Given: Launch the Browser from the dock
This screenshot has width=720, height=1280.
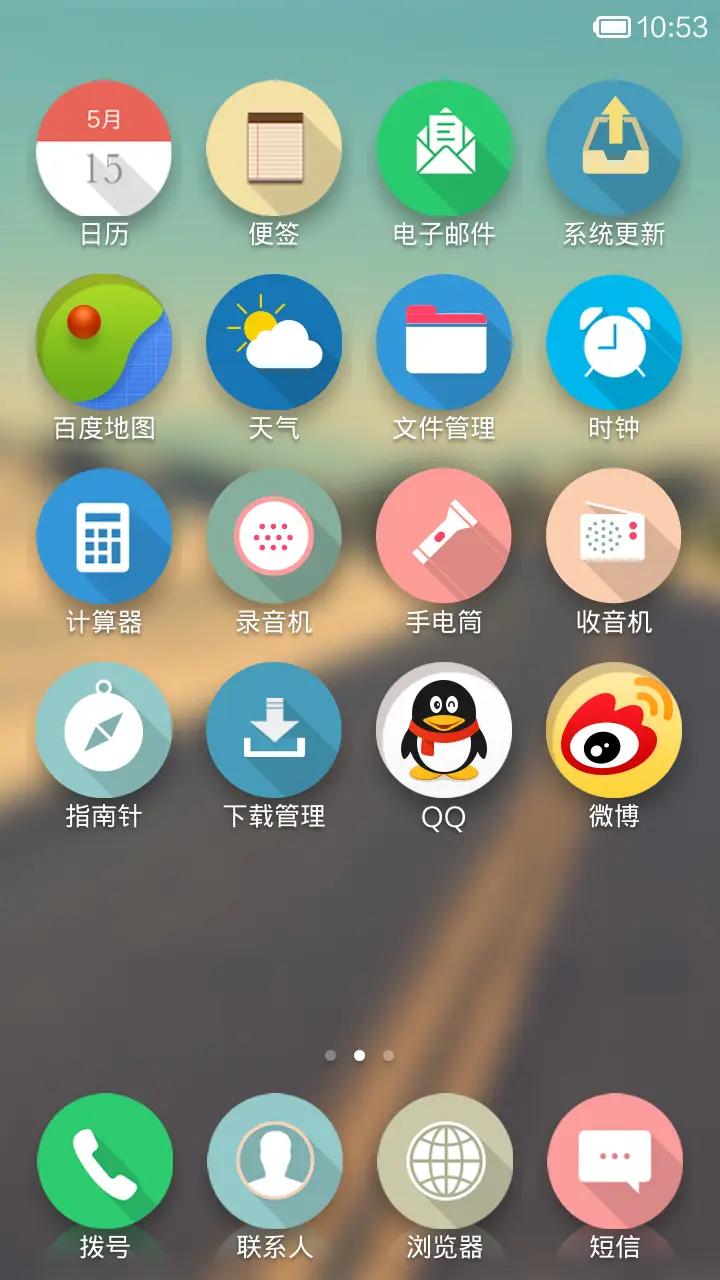Looking at the screenshot, I should coord(445,1159).
